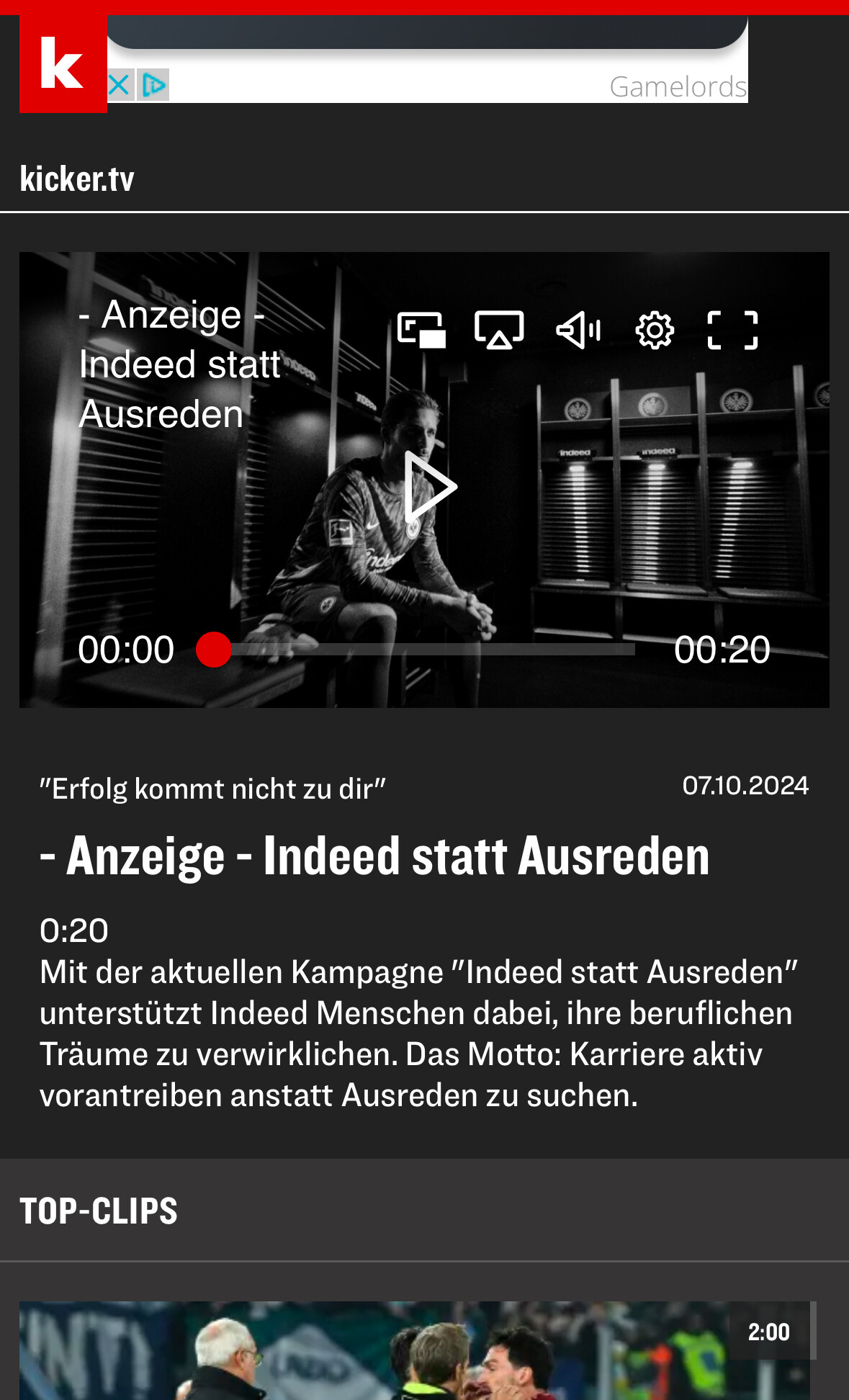This screenshot has width=849, height=1400.
Task: Enter fullscreen video mode
Action: [732, 331]
